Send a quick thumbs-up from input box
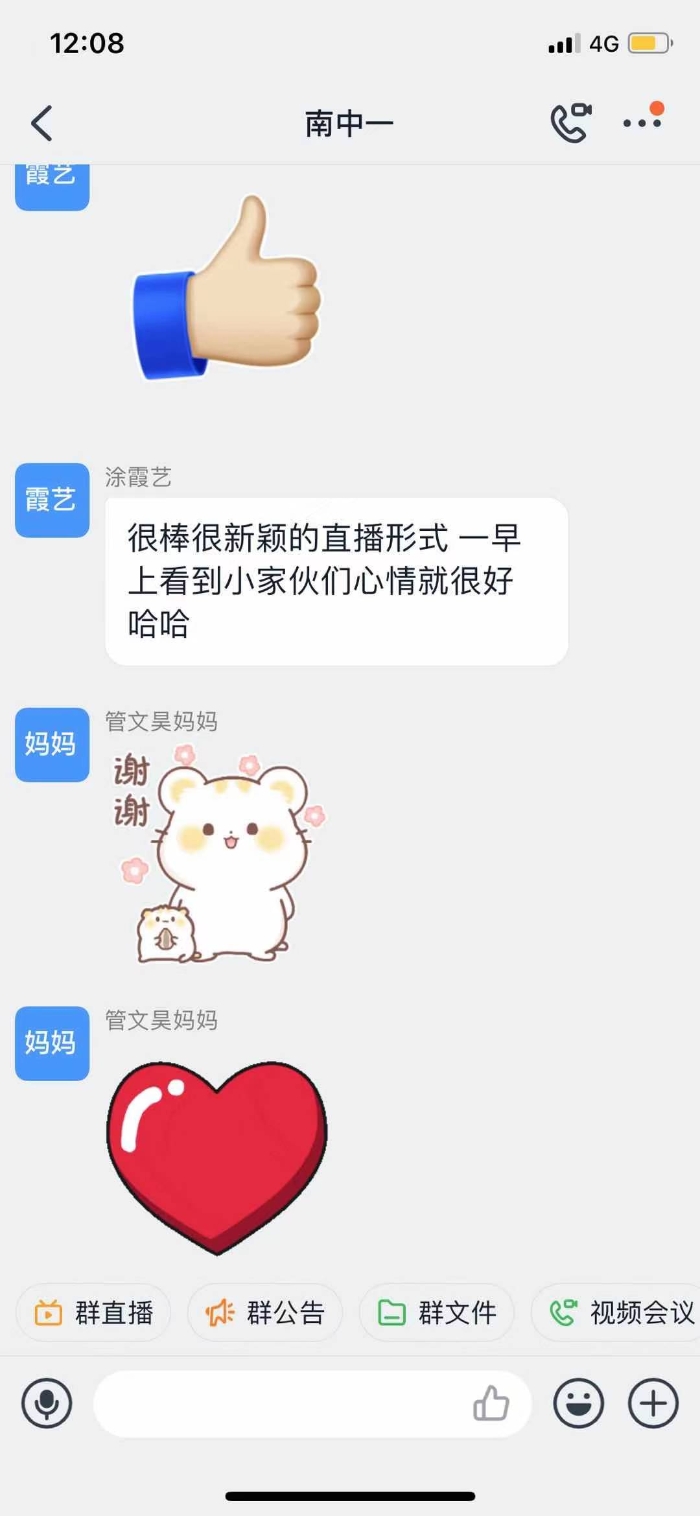The width and height of the screenshot is (700, 1516). (x=491, y=1404)
